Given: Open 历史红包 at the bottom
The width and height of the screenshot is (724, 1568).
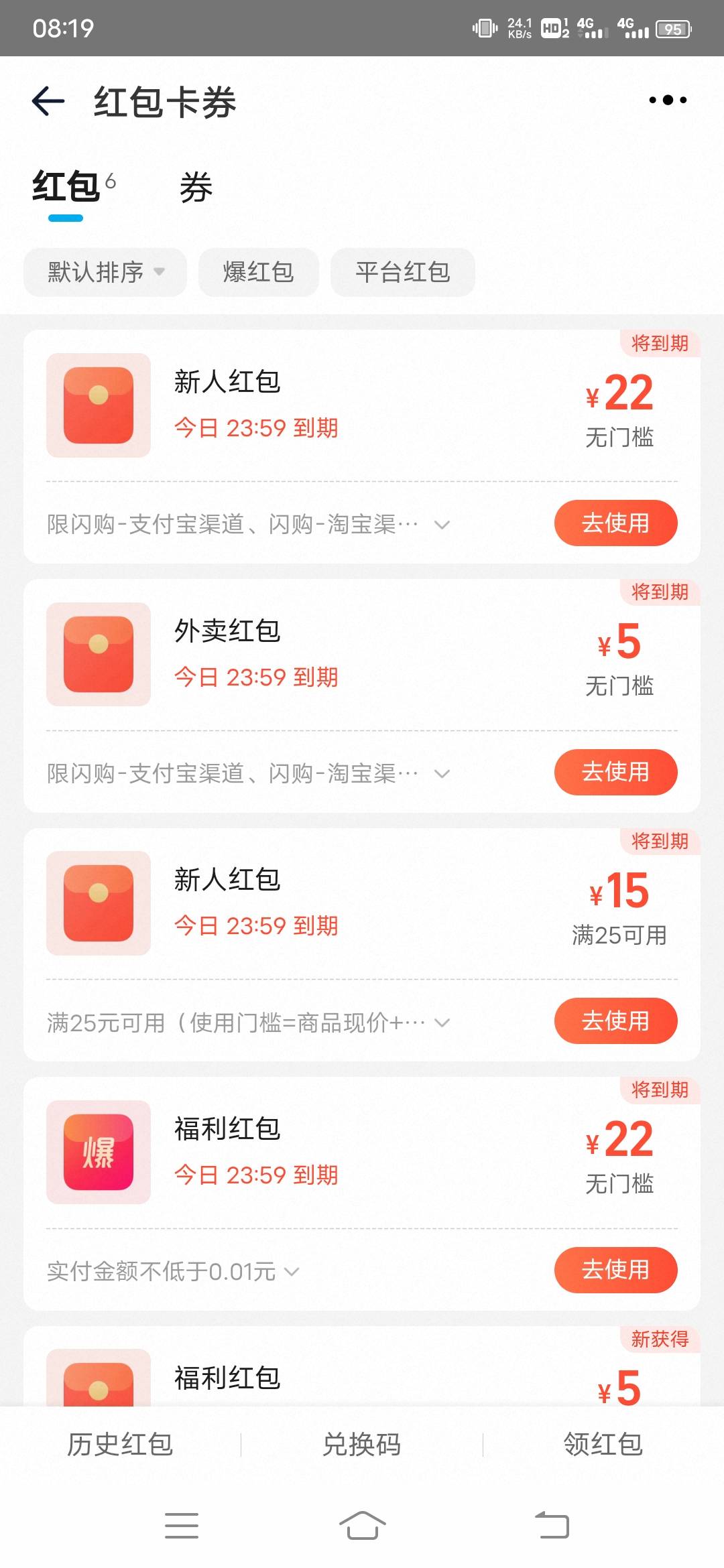Looking at the screenshot, I should click(120, 1445).
